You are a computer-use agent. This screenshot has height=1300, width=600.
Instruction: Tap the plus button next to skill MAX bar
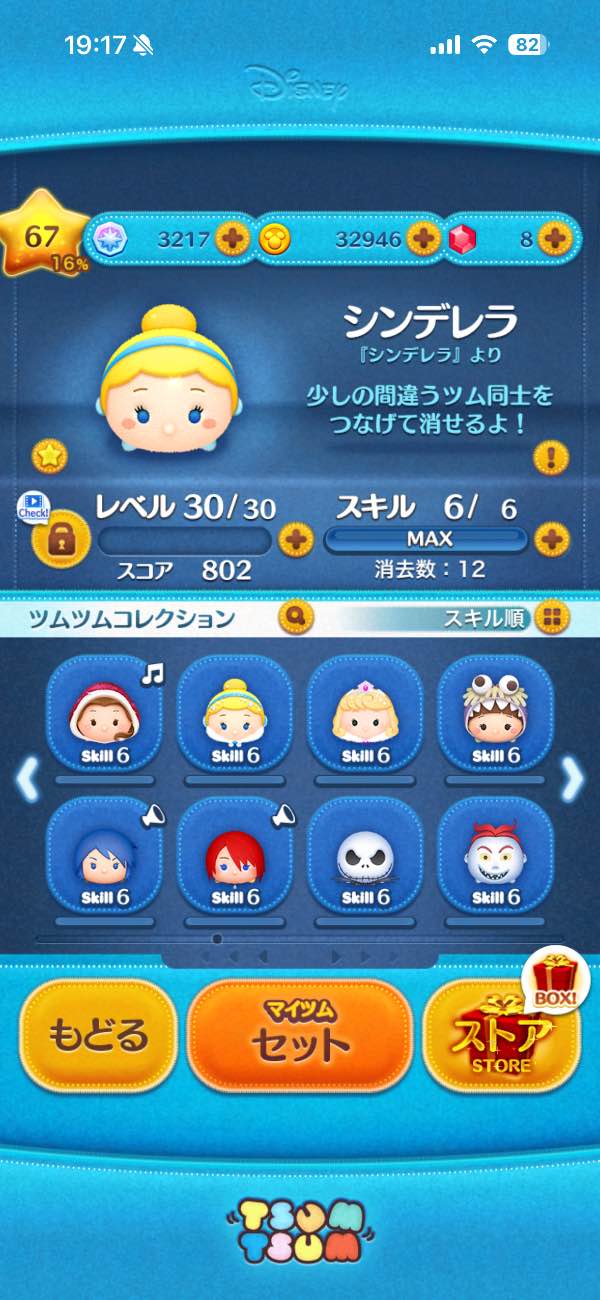tap(551, 540)
